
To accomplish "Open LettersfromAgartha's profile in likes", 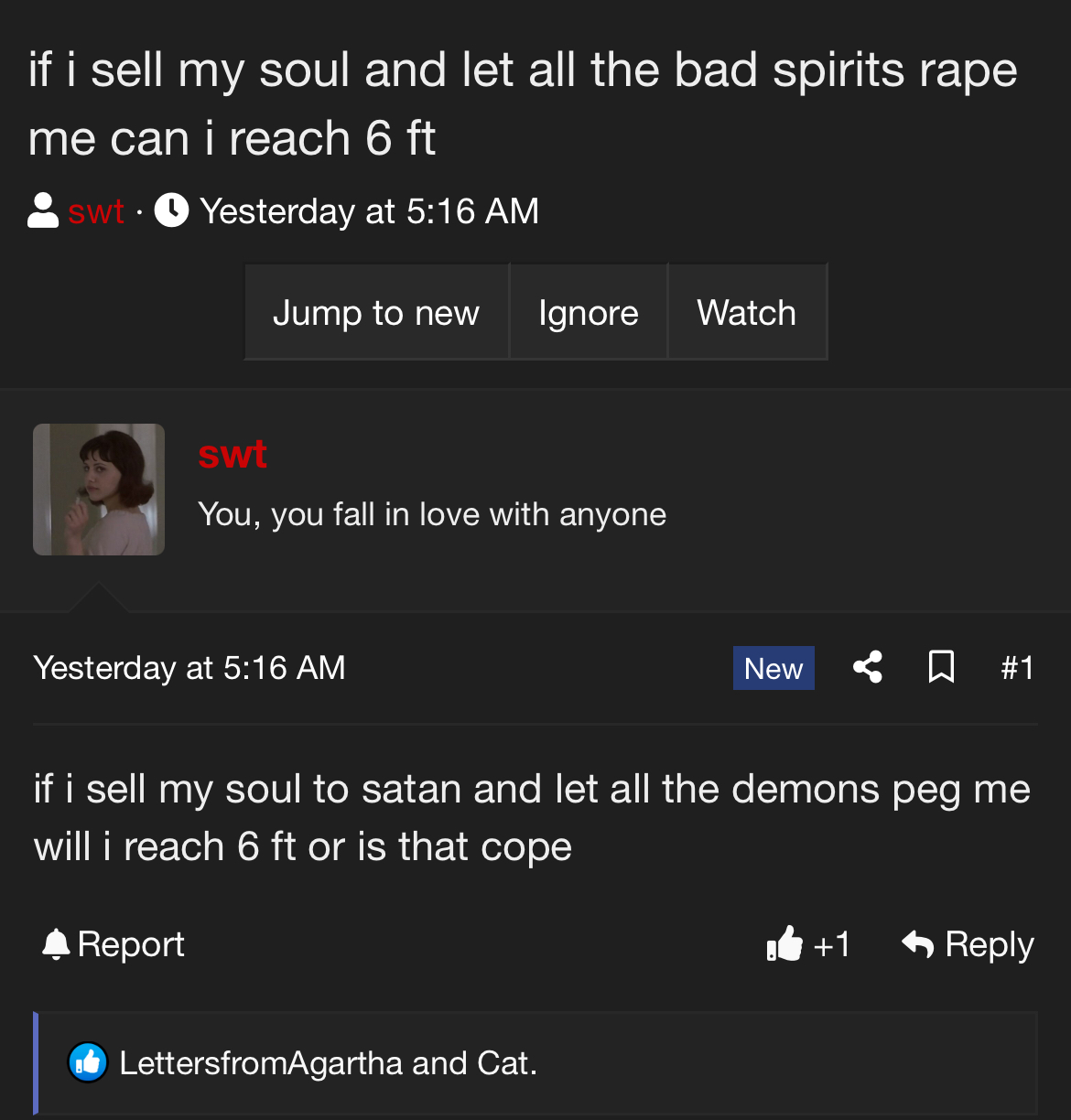I will coord(261,1063).
